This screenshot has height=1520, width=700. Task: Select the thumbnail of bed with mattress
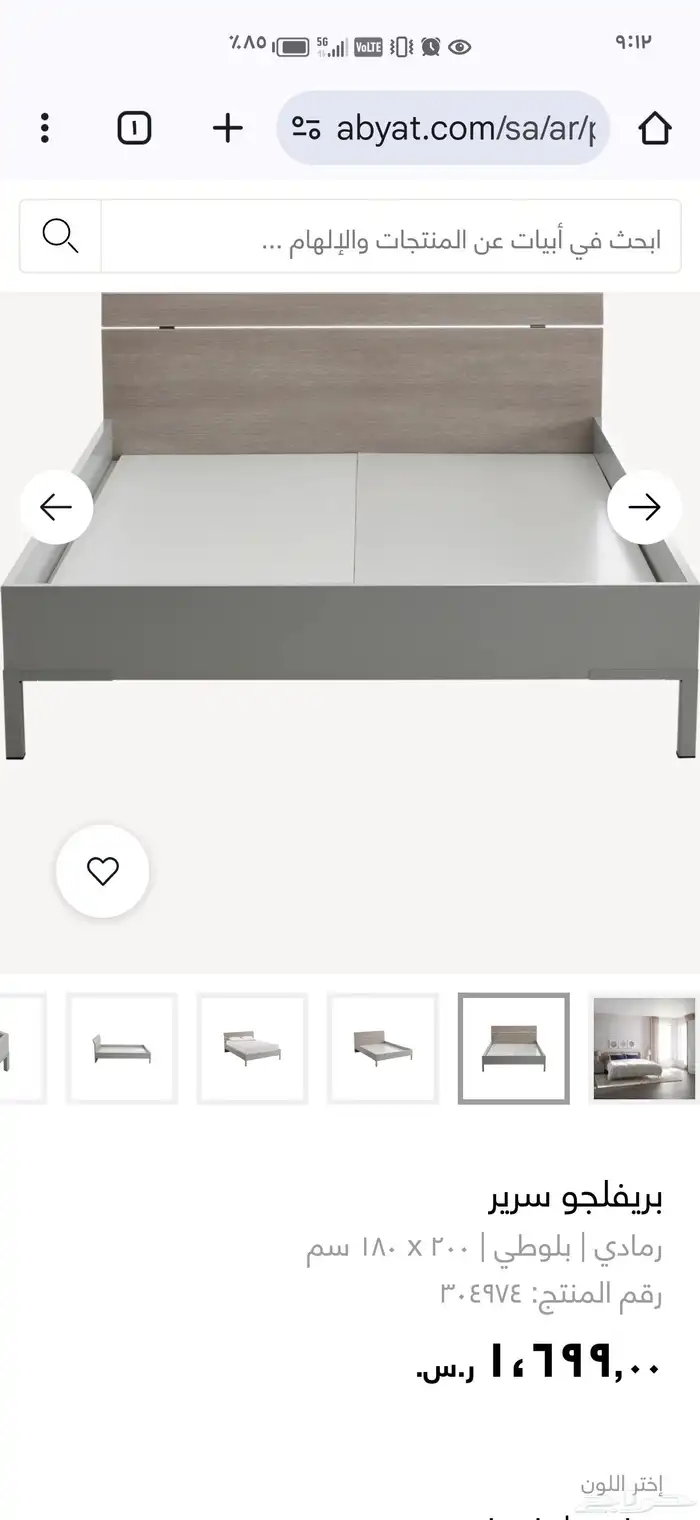coord(252,1048)
